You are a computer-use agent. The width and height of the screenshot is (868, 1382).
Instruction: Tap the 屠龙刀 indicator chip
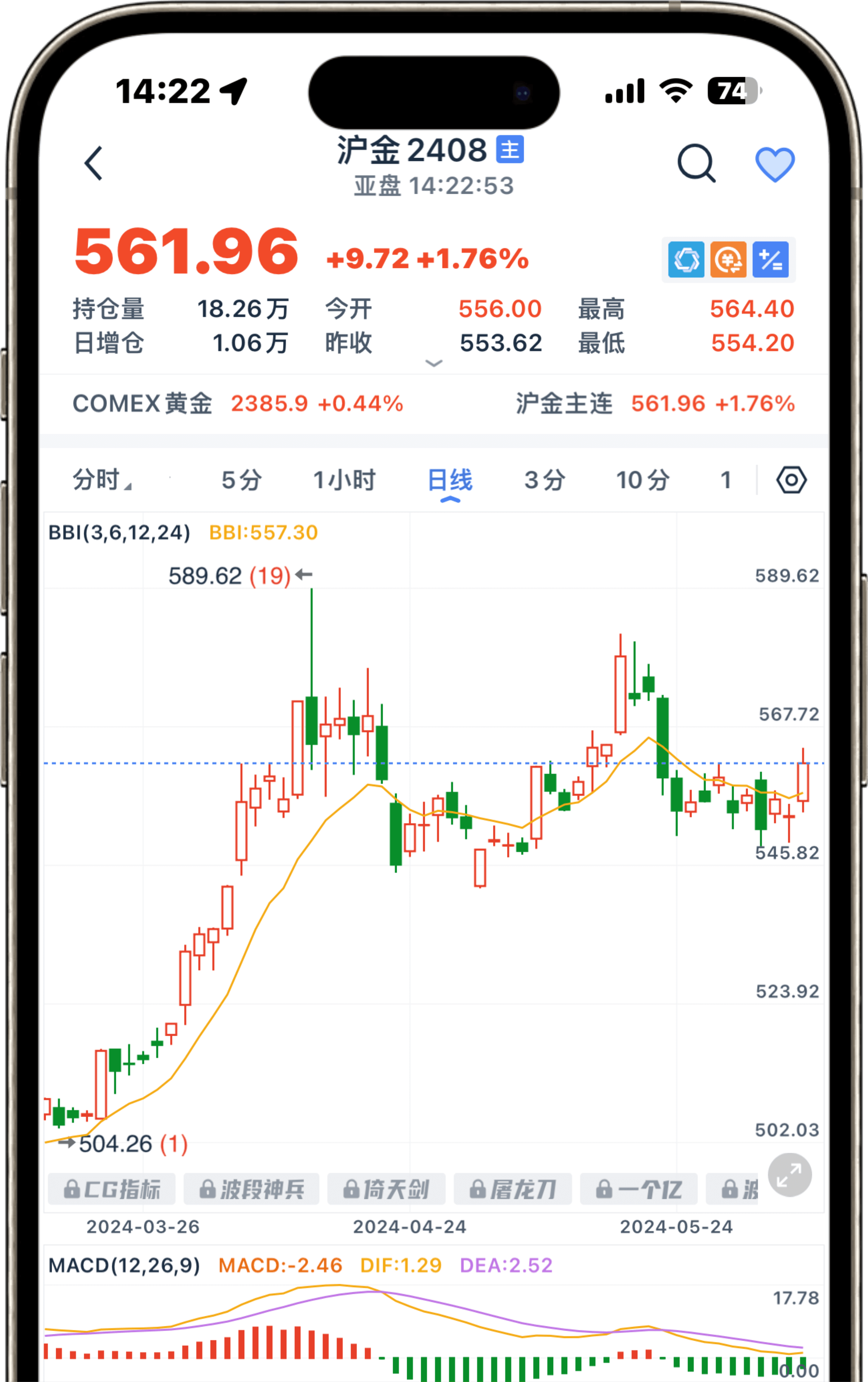[512, 1190]
